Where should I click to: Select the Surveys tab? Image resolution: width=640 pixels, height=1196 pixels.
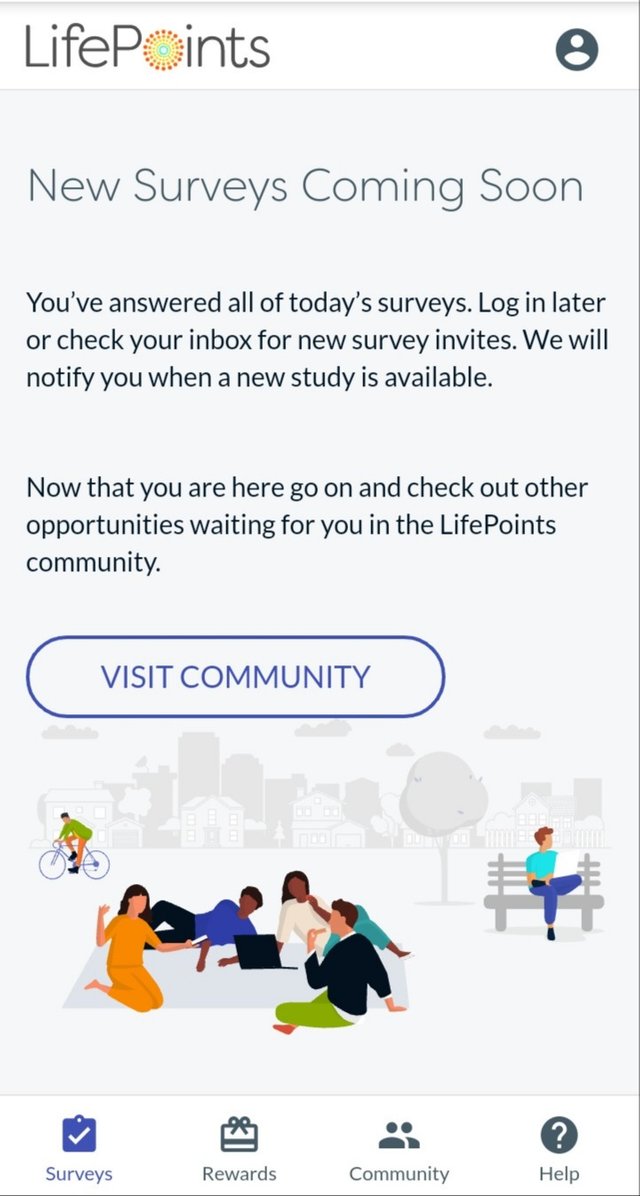[x=79, y=1148]
